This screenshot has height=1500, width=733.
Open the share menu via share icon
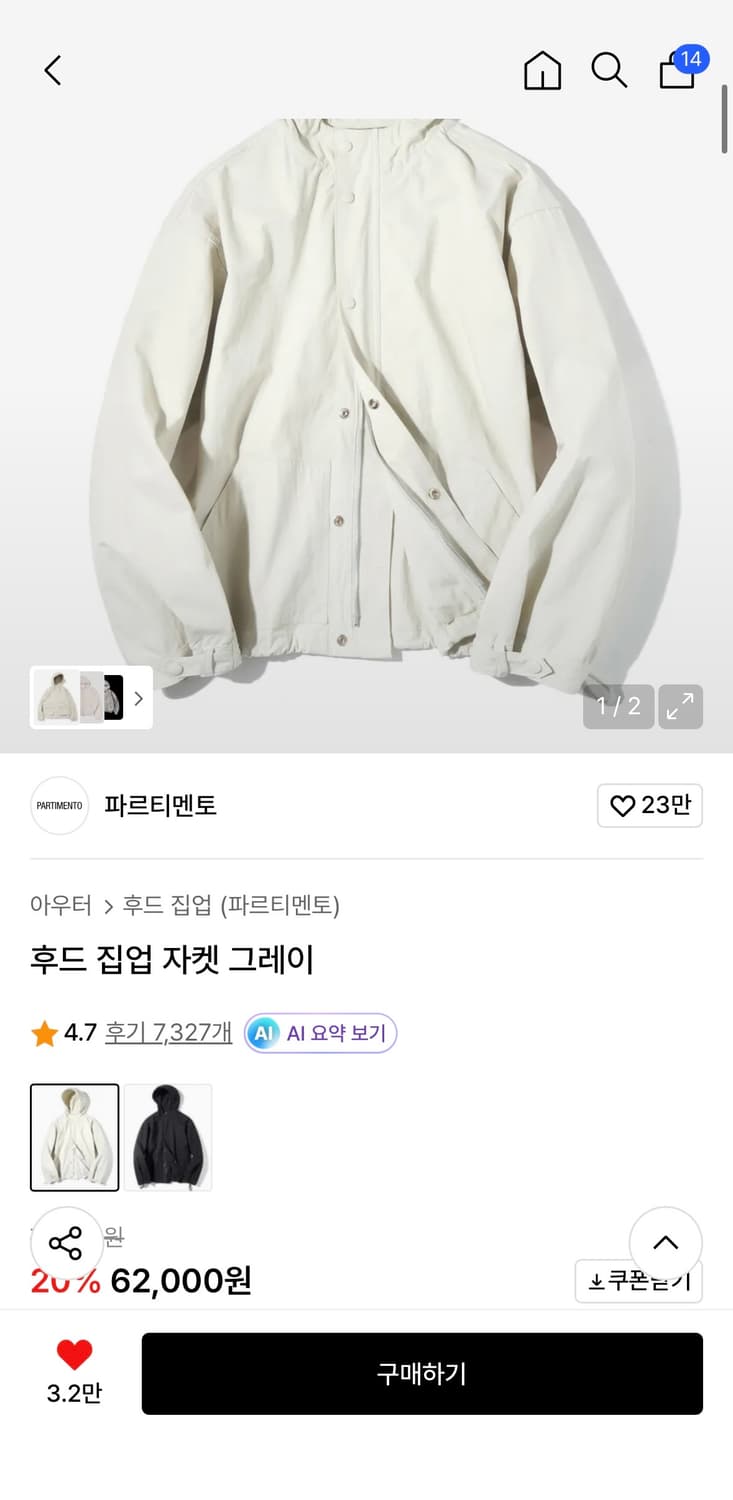[66, 1243]
